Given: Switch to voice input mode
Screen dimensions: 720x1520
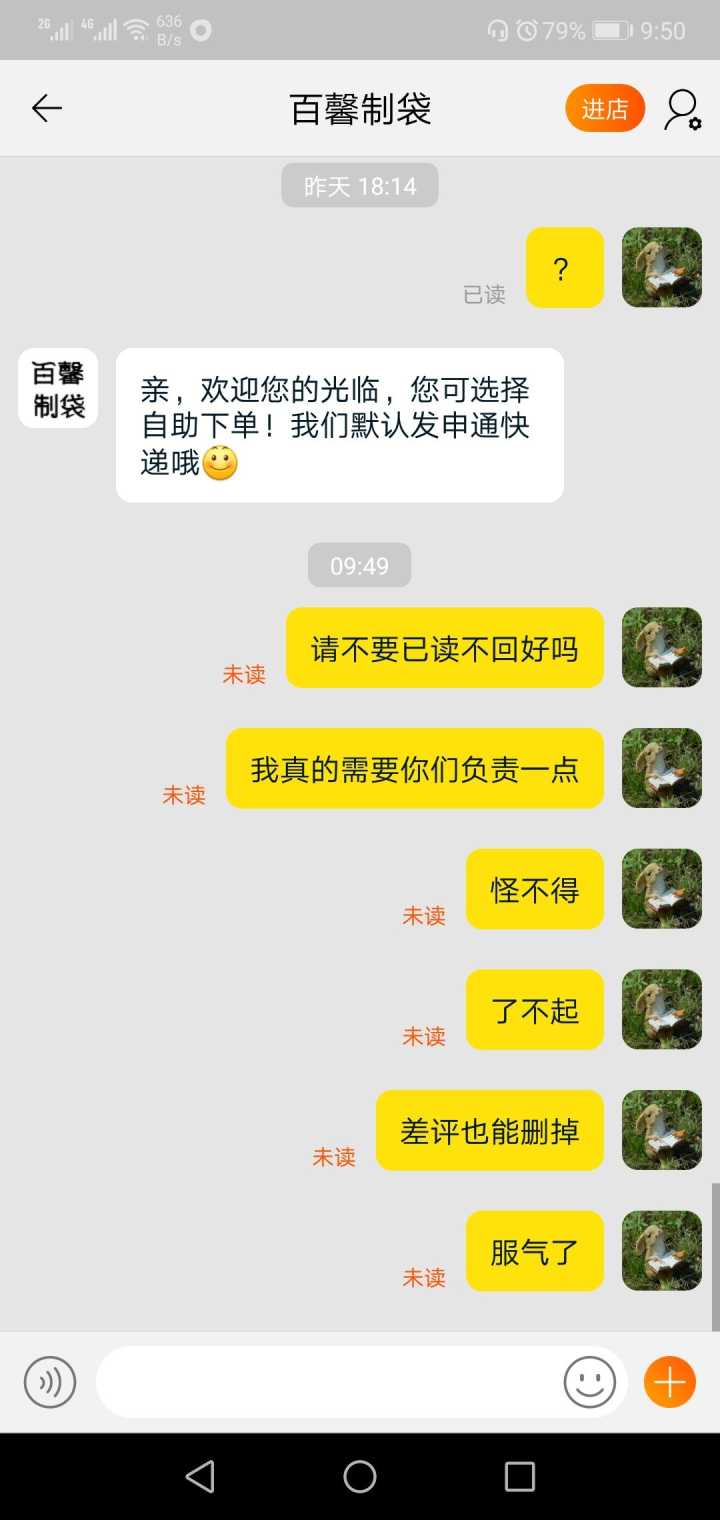Looking at the screenshot, I should [x=50, y=1382].
